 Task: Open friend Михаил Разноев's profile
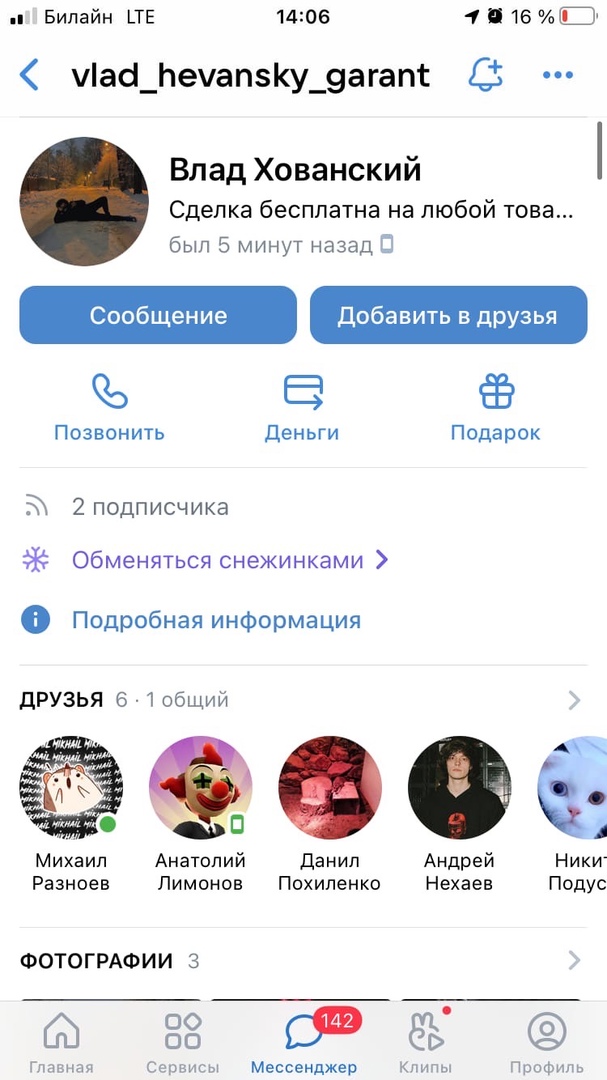click(72, 790)
